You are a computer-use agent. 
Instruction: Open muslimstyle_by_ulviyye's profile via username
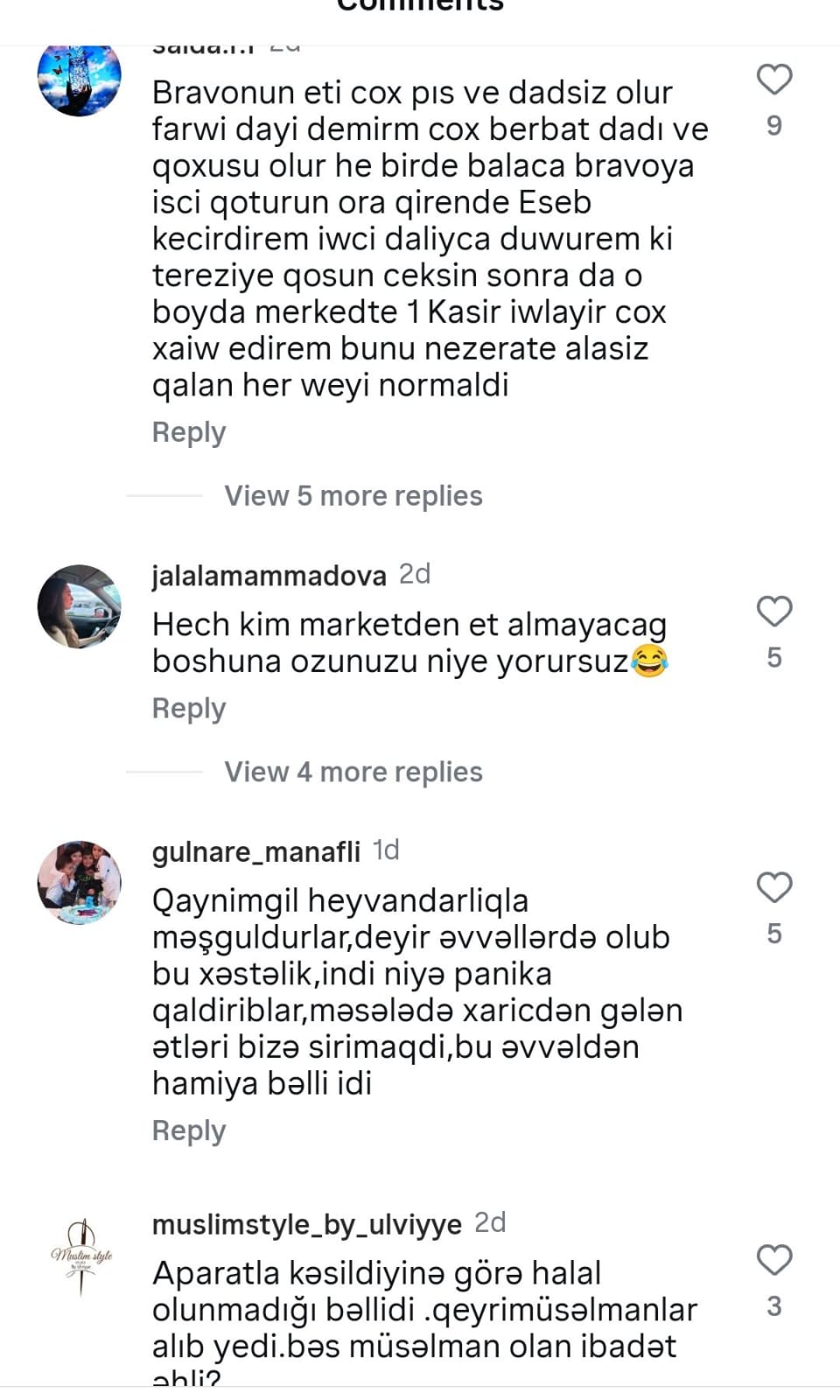[306, 1224]
